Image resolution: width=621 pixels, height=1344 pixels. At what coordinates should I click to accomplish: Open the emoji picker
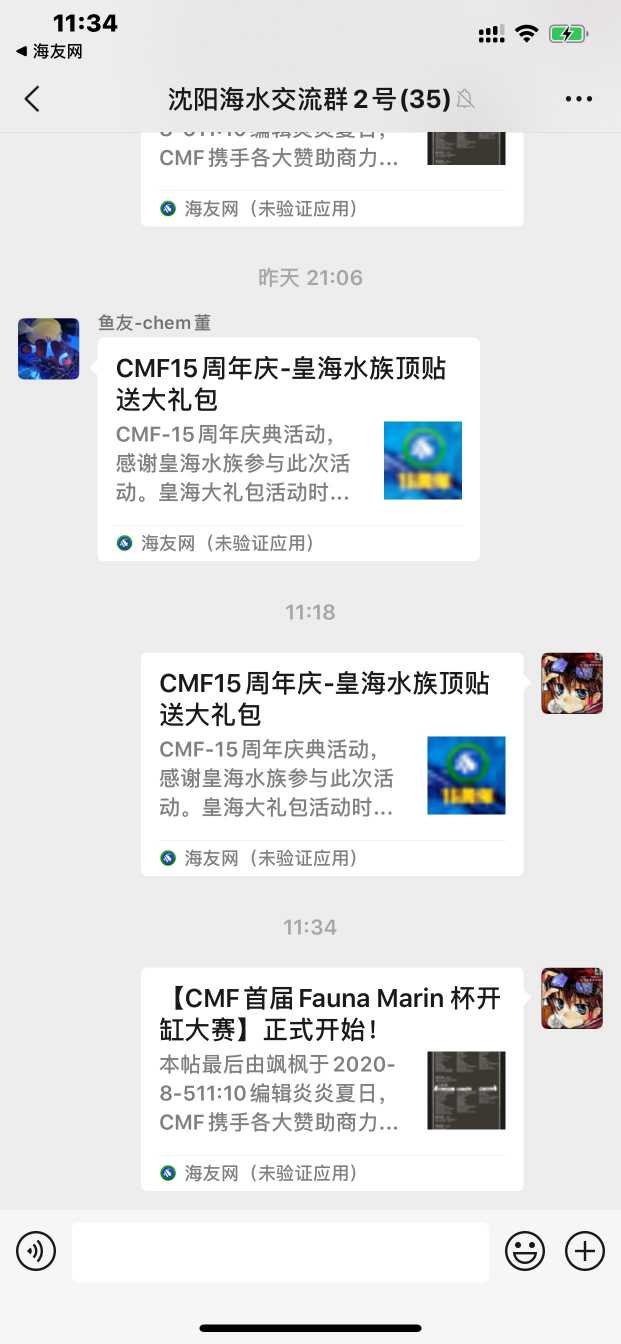pos(525,1251)
